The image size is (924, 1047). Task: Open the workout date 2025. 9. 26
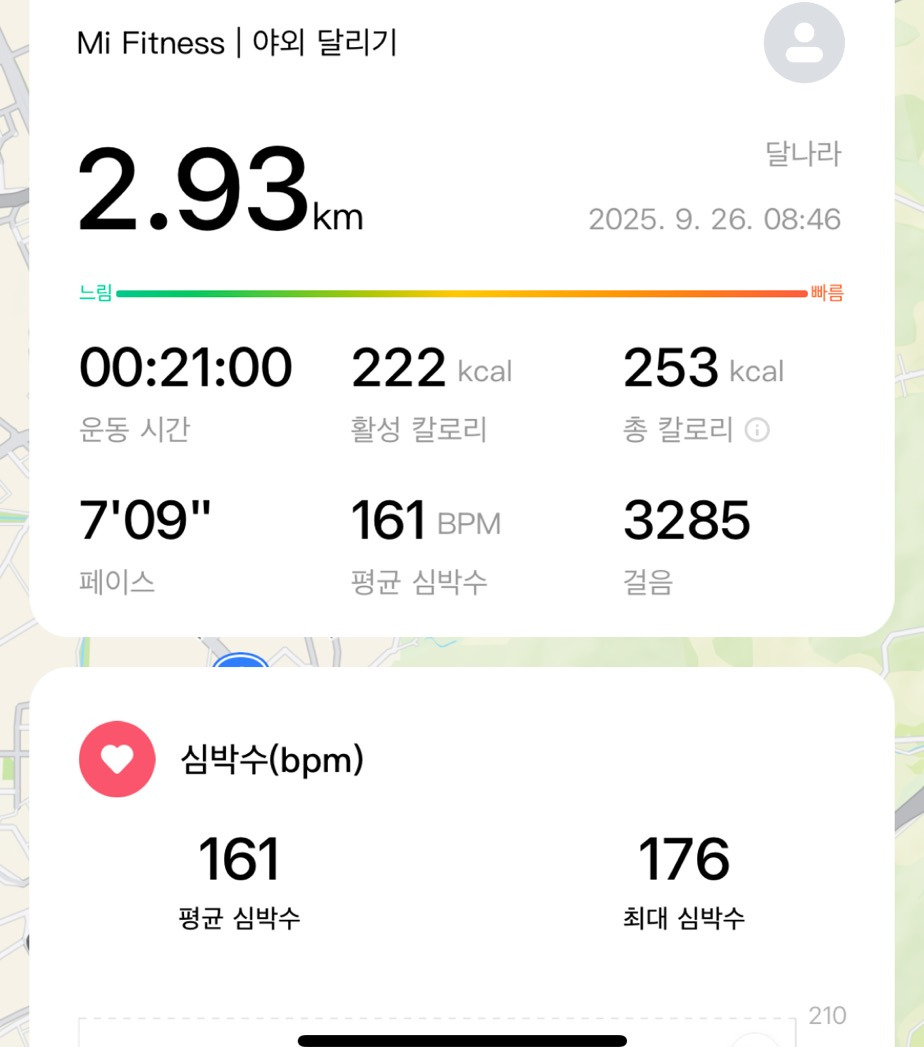coord(714,218)
